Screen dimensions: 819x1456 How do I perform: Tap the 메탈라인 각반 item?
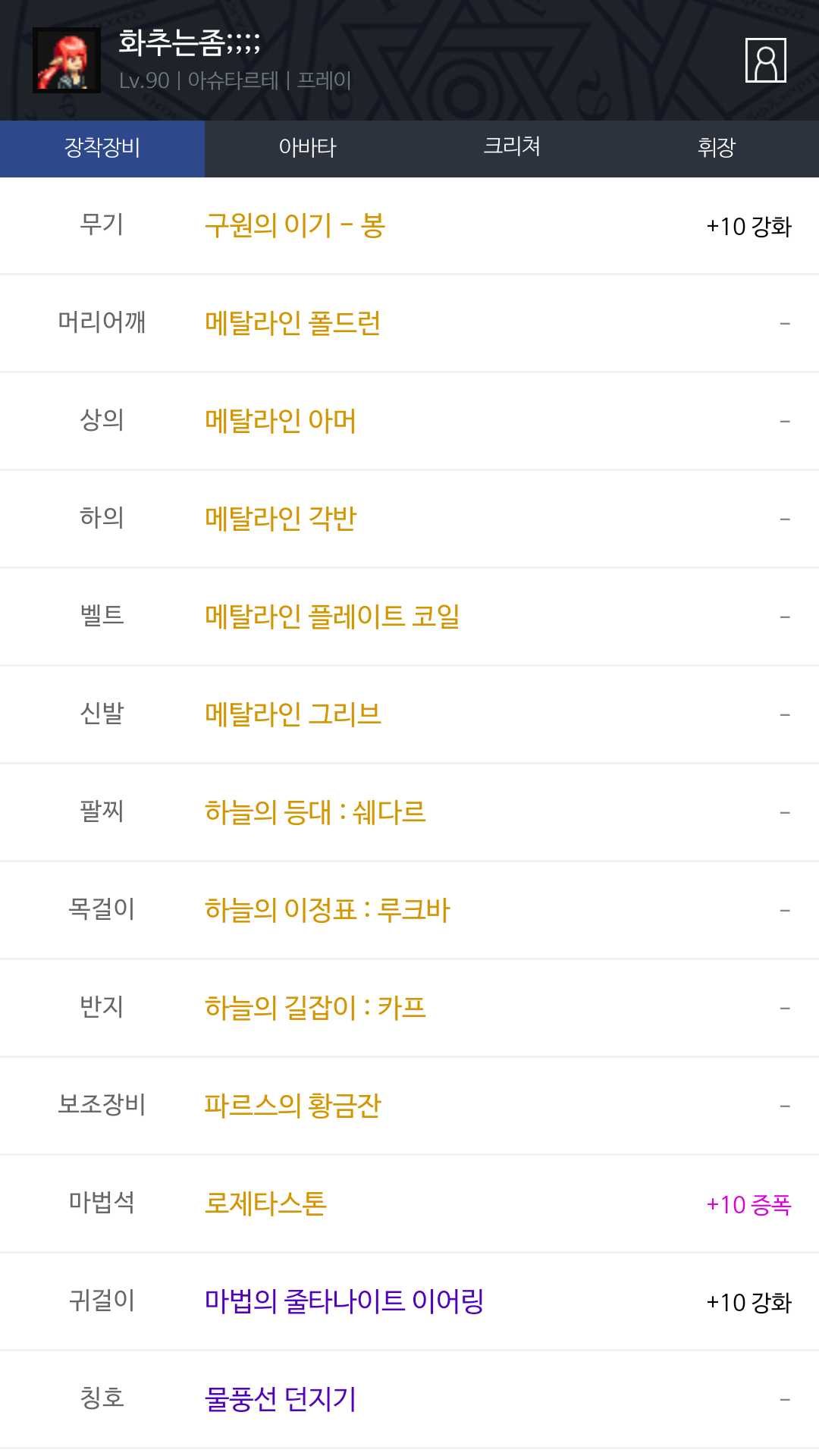tap(280, 519)
